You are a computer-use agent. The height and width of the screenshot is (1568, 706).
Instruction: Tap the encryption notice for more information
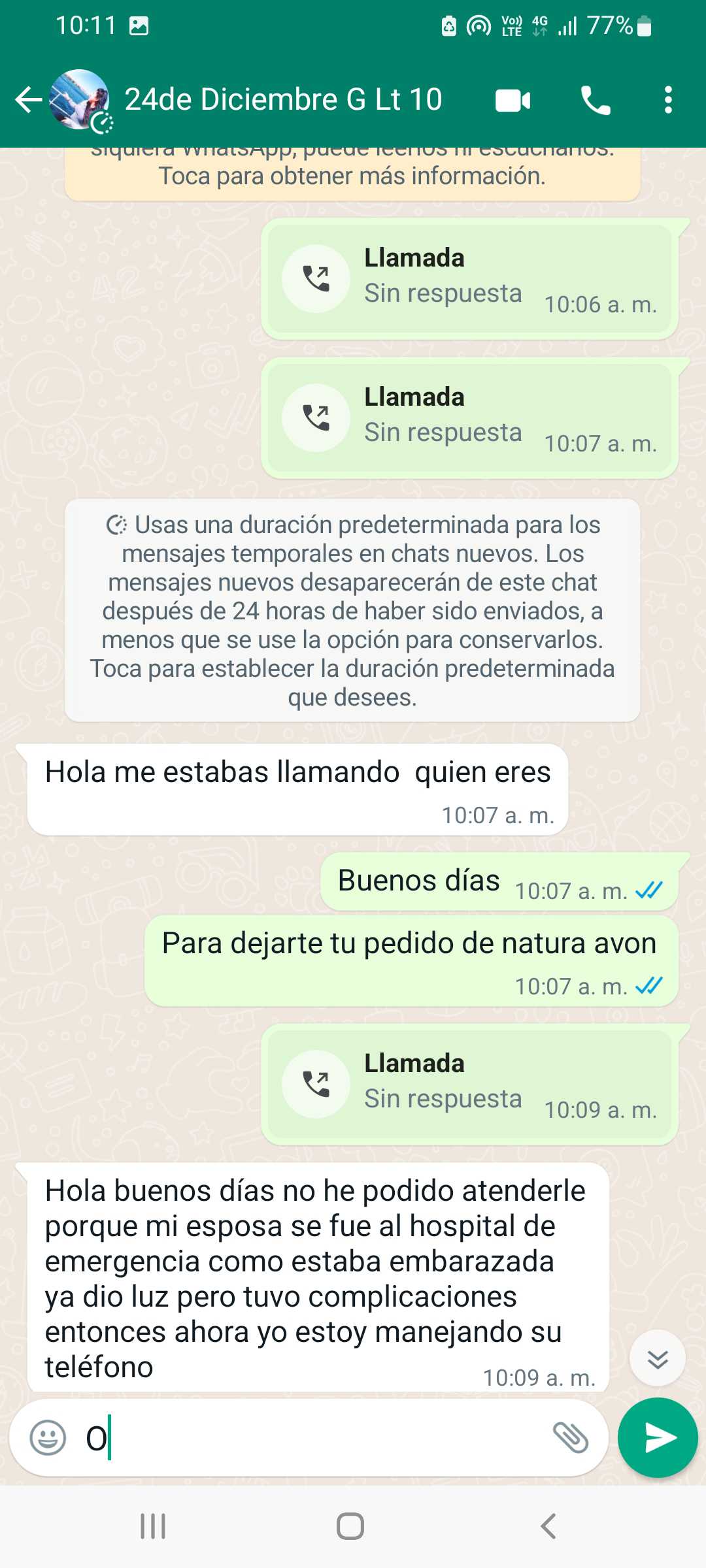tap(352, 174)
